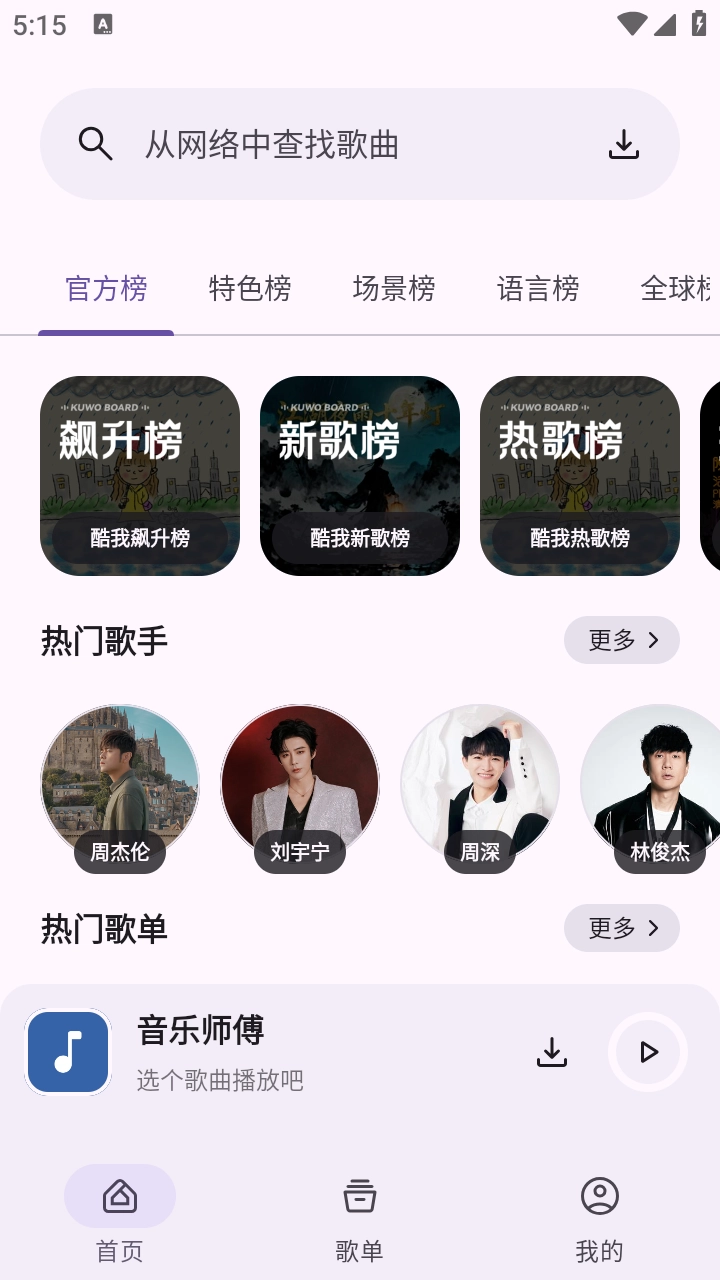
Task: Tap the download icon next to 音乐师傅
Action: [x=551, y=1052]
